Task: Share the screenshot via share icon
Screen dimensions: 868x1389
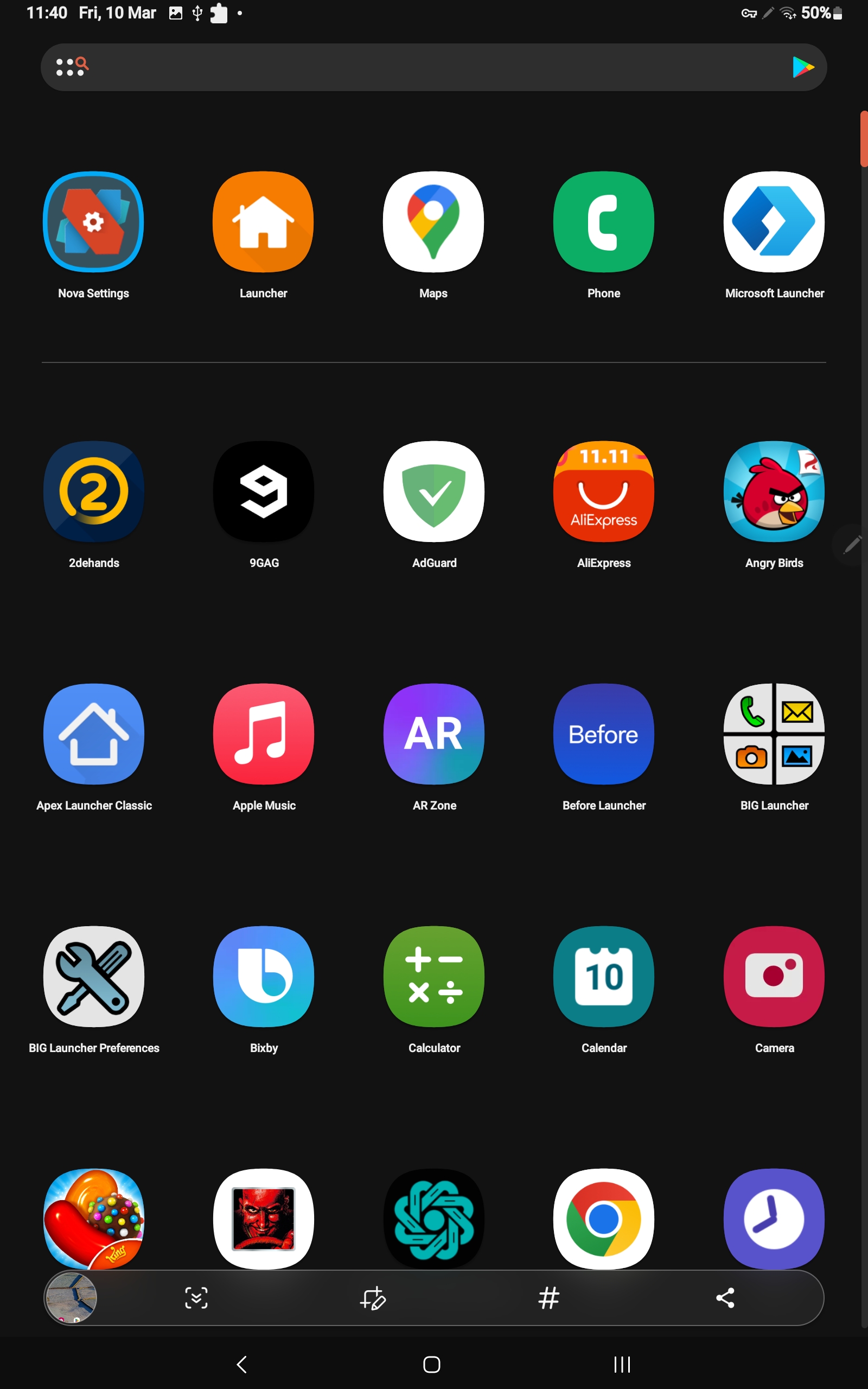Action: click(725, 1298)
